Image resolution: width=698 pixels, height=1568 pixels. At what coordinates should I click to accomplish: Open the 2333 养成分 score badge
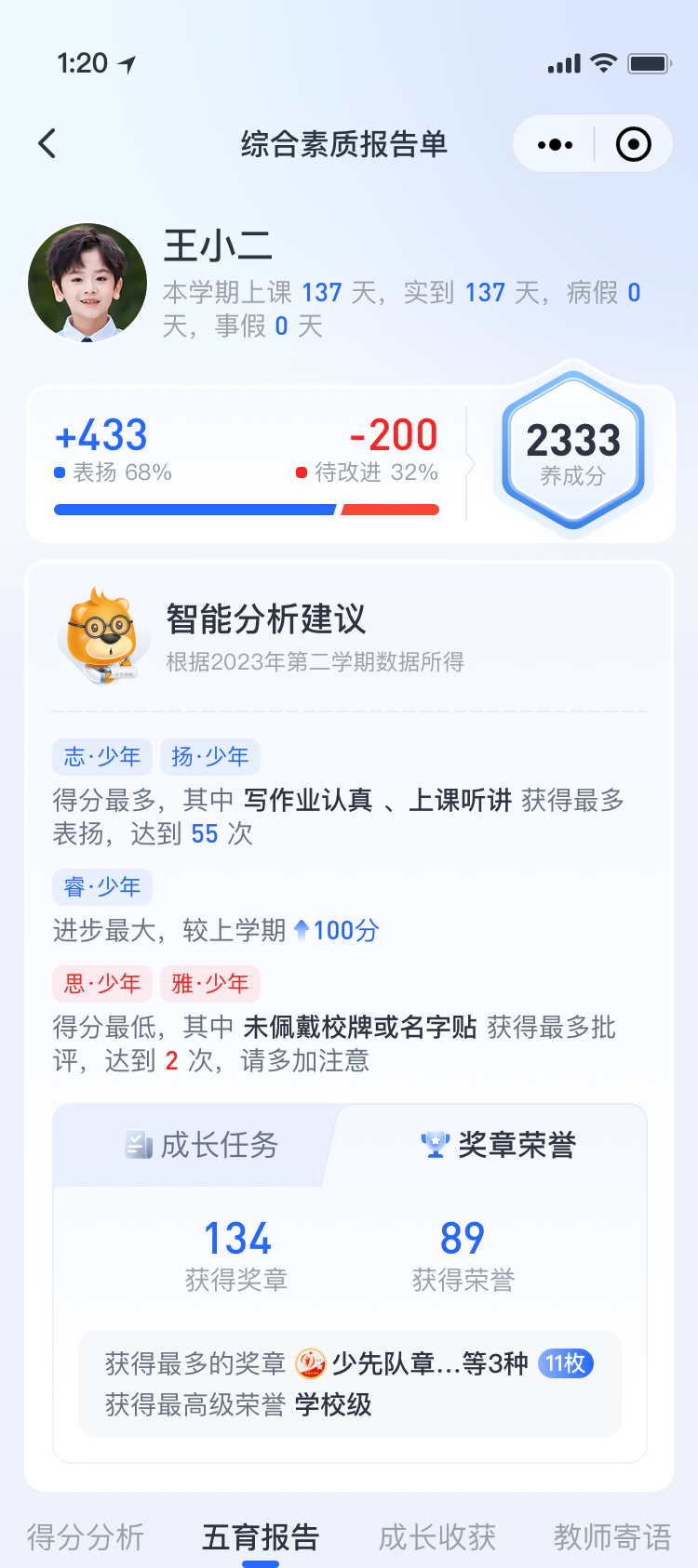click(x=573, y=453)
